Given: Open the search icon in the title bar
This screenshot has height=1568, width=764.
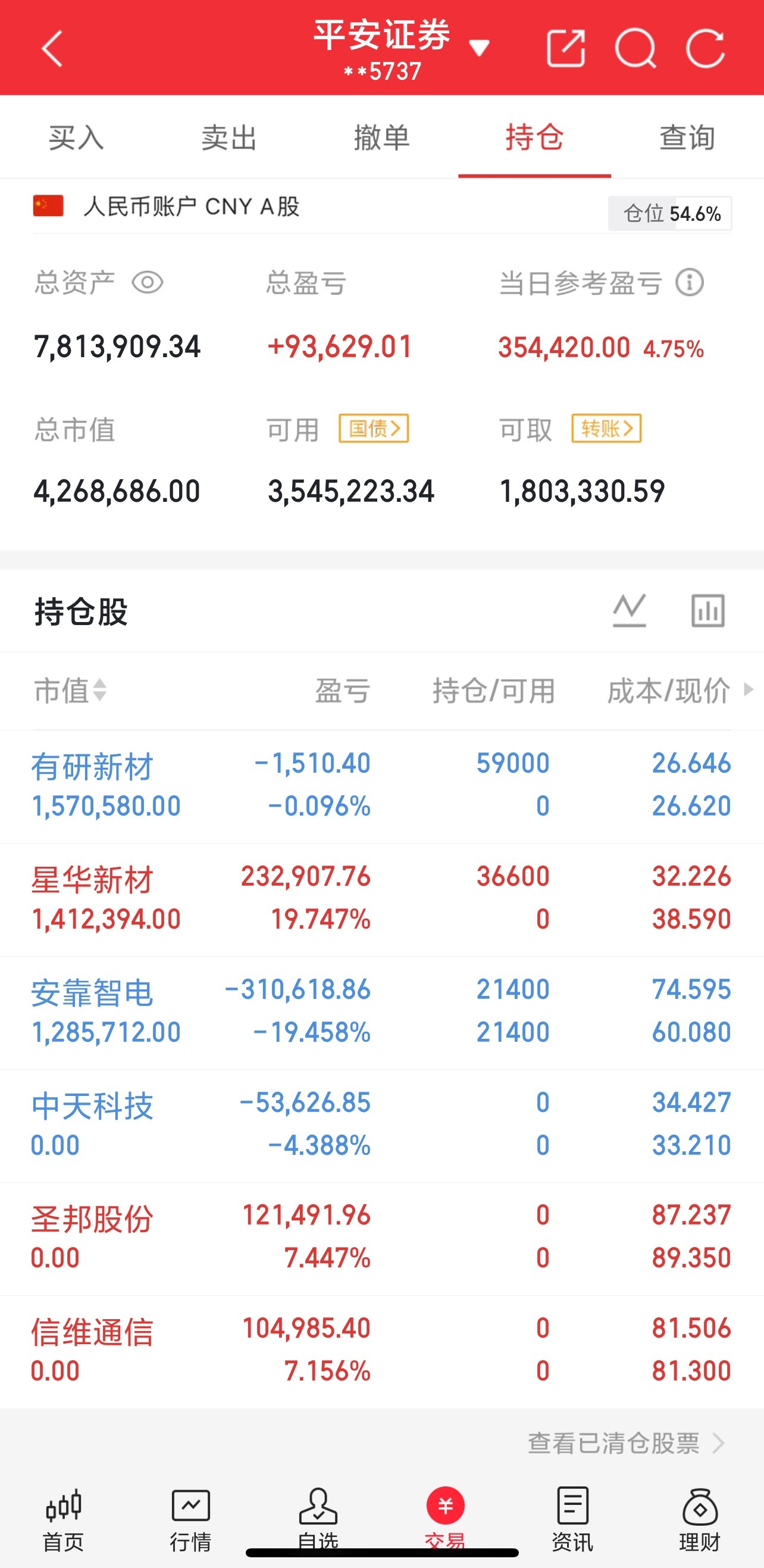Looking at the screenshot, I should pos(634,48).
